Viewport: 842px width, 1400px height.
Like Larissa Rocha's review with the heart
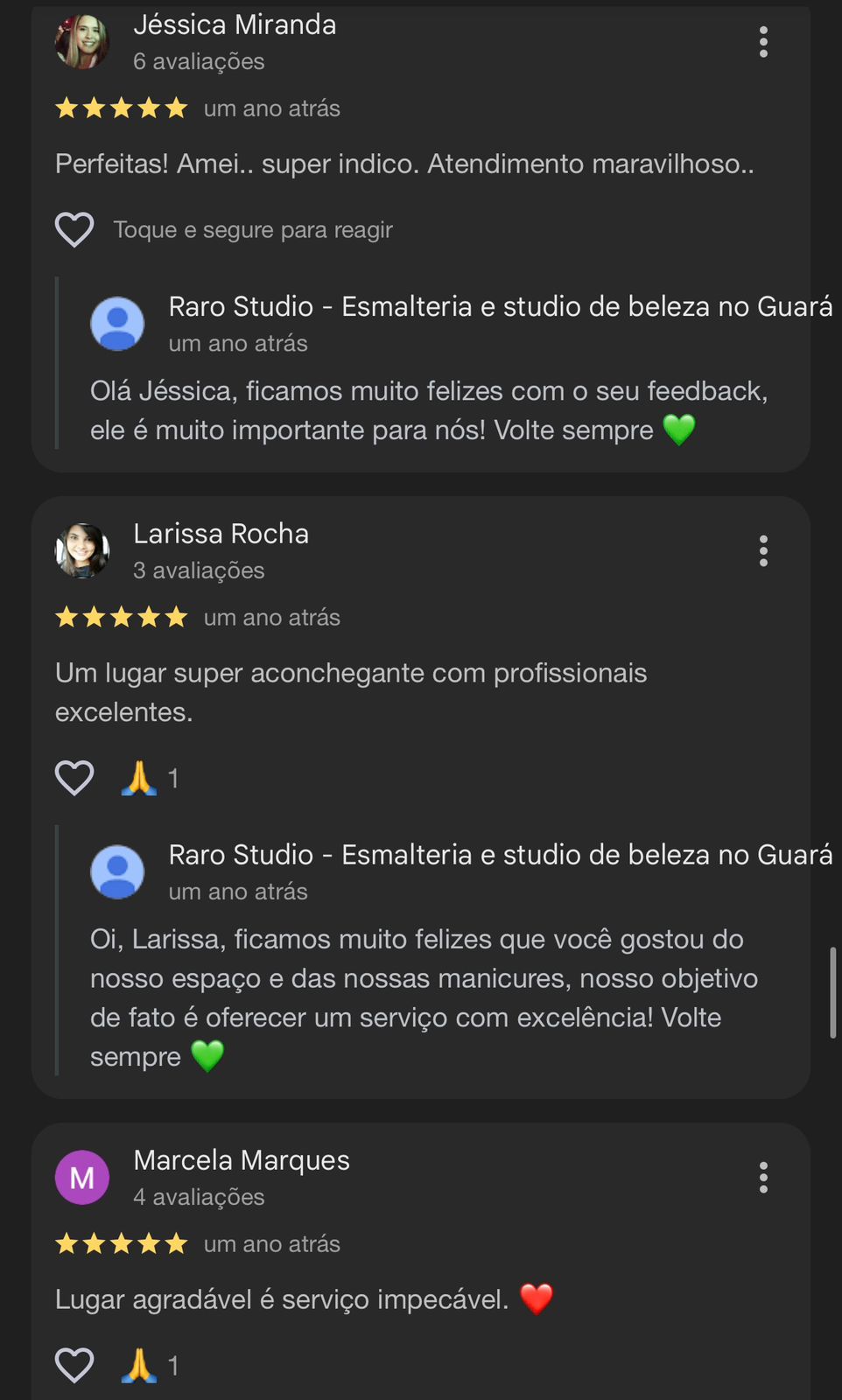coord(74,778)
